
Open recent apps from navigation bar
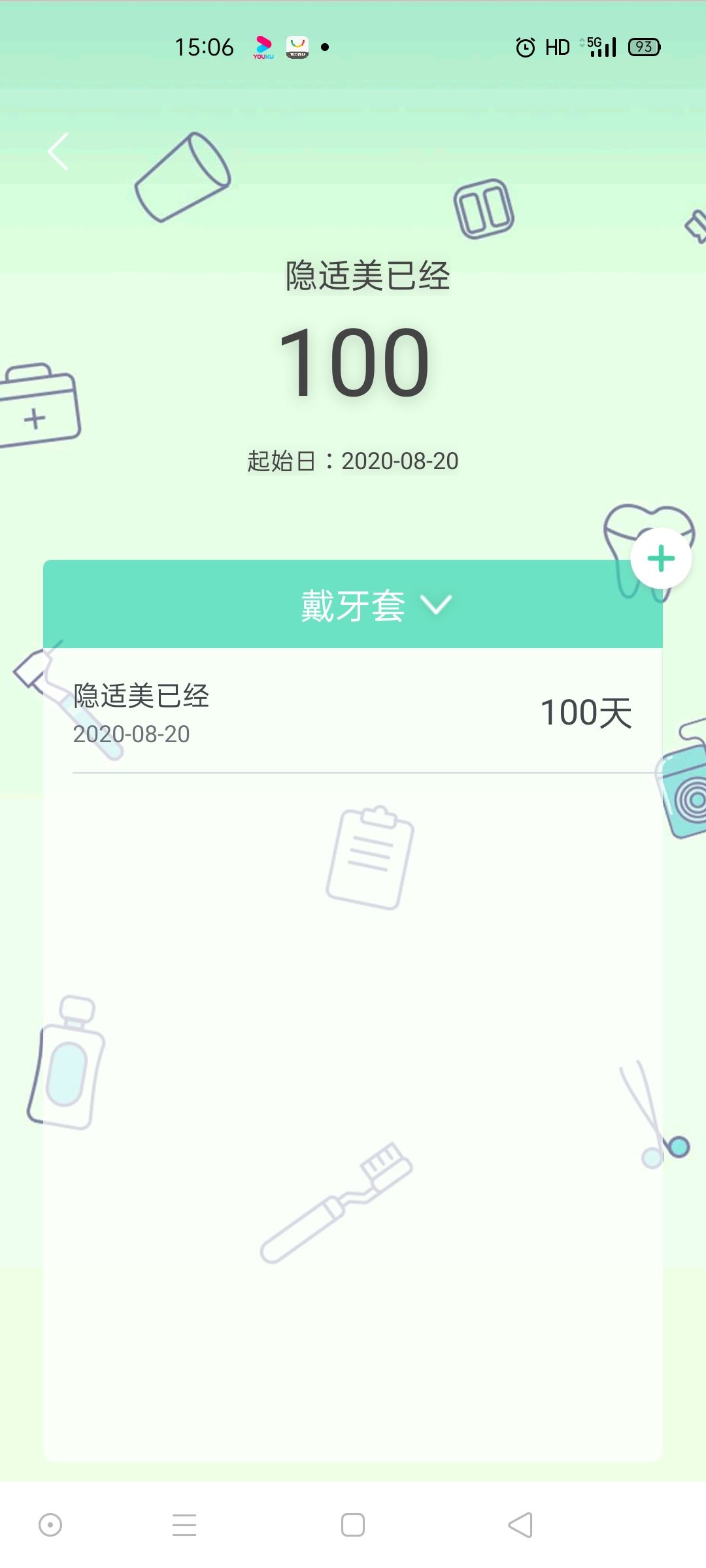[184, 1525]
